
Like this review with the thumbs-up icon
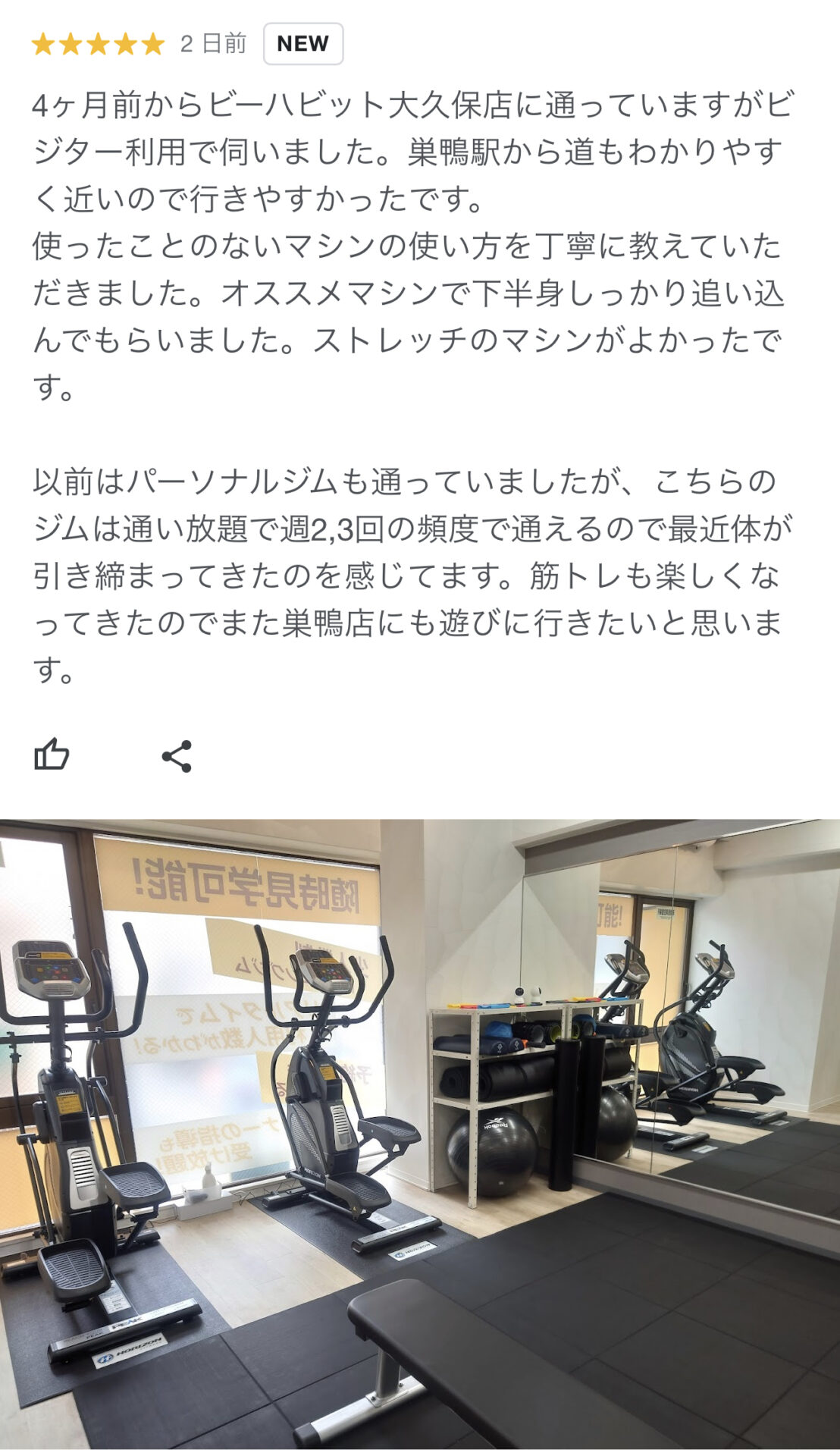click(x=52, y=755)
